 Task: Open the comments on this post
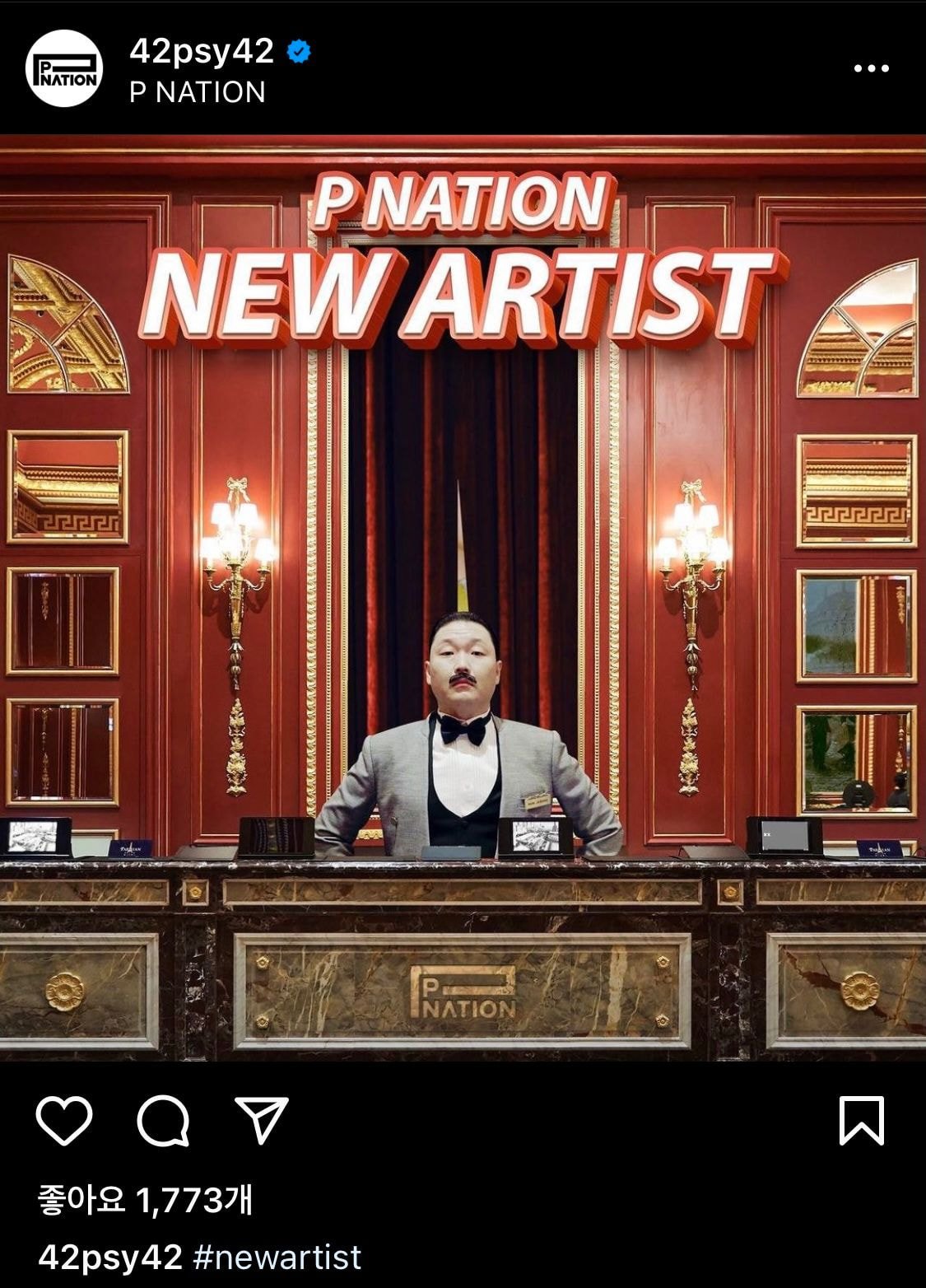click(x=163, y=1120)
